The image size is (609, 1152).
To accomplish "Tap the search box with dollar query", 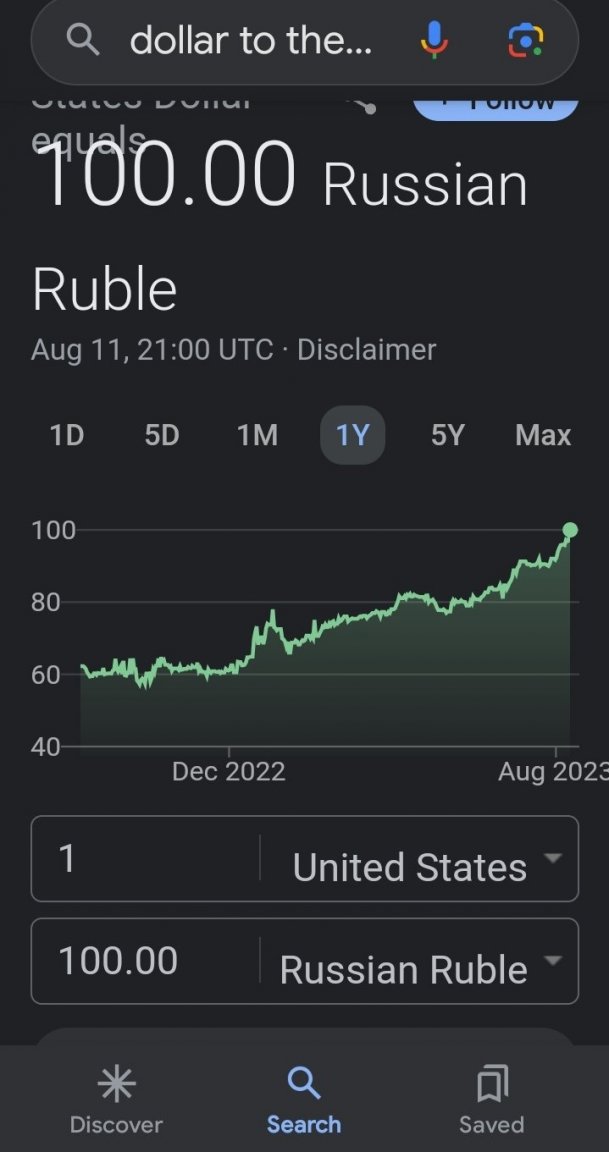I will [250, 42].
